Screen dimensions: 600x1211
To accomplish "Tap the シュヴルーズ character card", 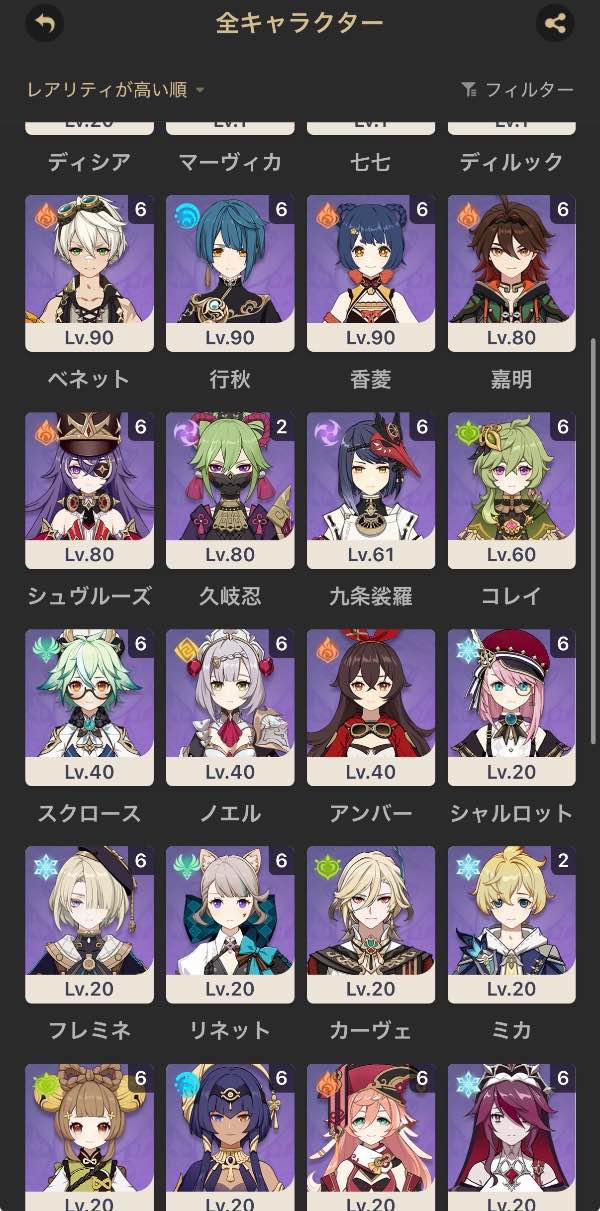I will click(89, 490).
